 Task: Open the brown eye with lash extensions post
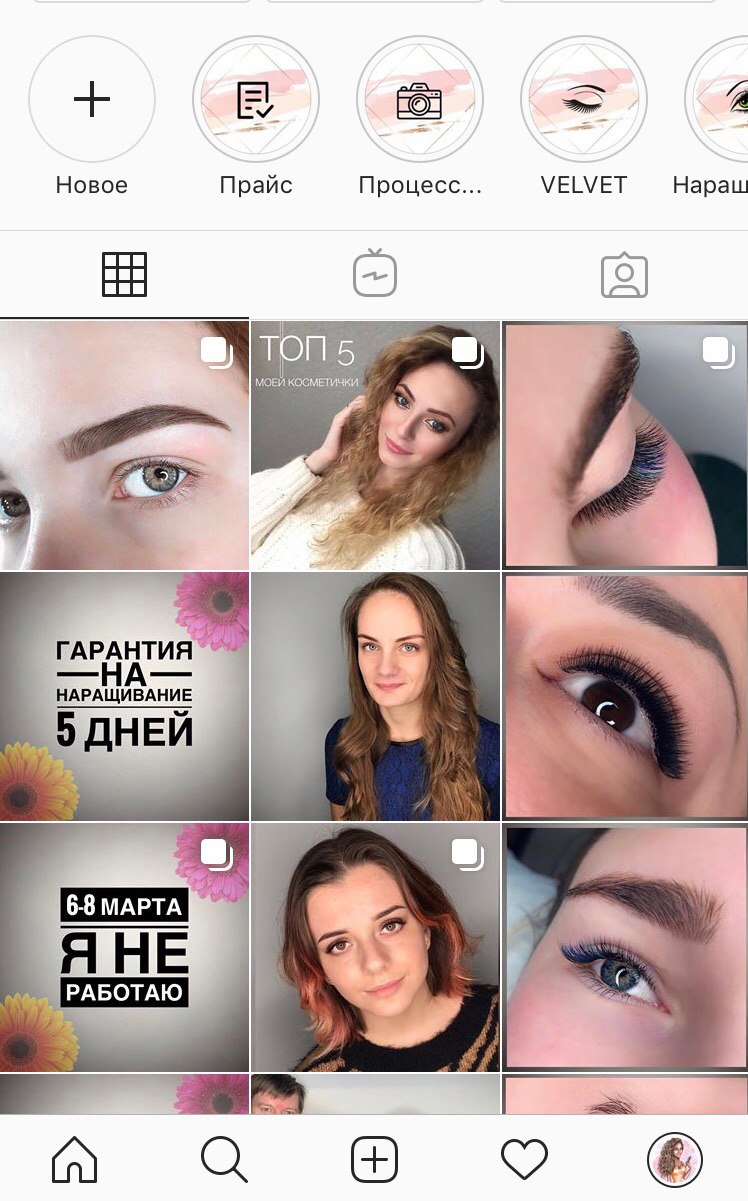pyautogui.click(x=625, y=696)
